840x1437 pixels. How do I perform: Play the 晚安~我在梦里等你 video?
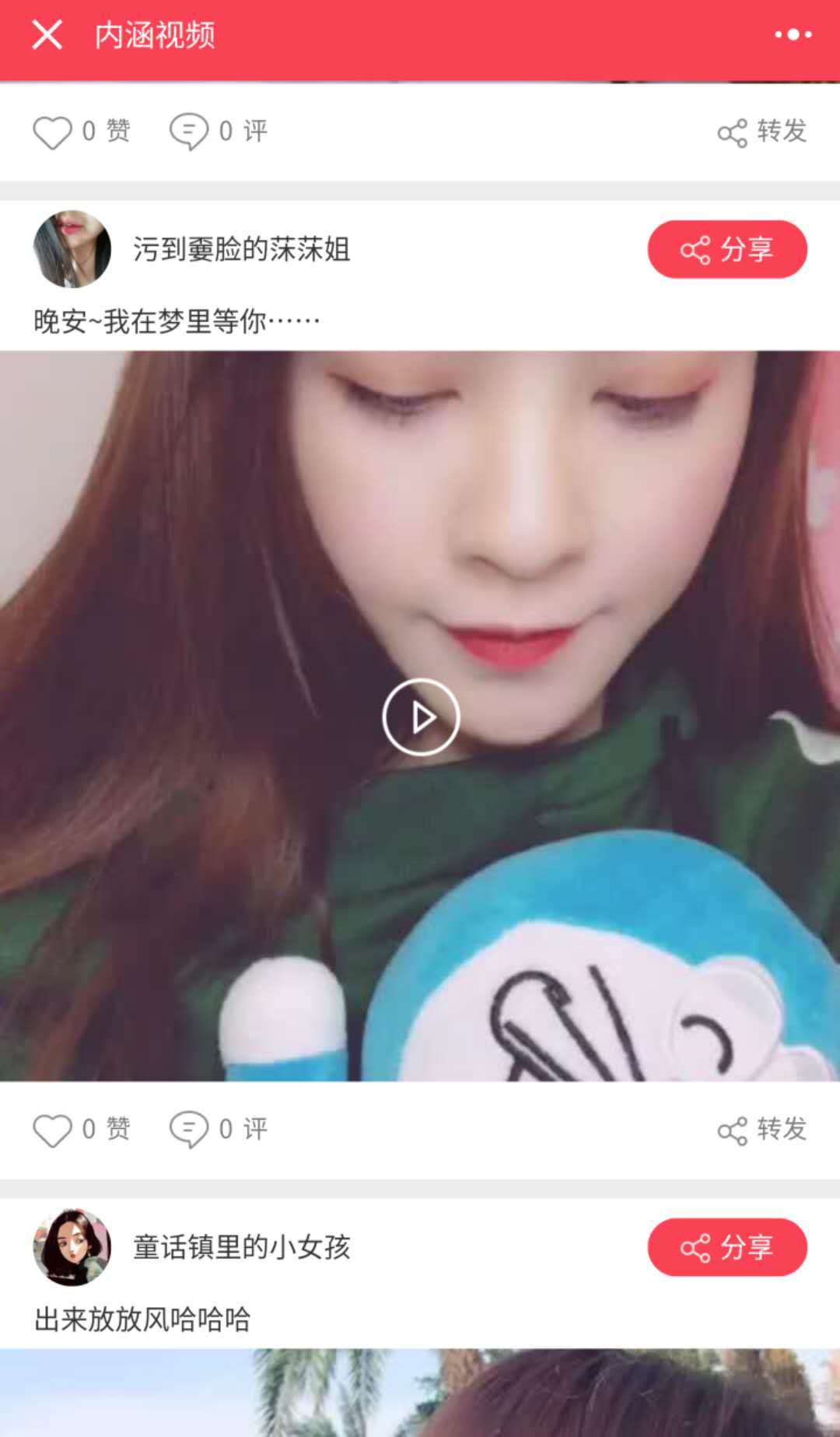pos(421,717)
